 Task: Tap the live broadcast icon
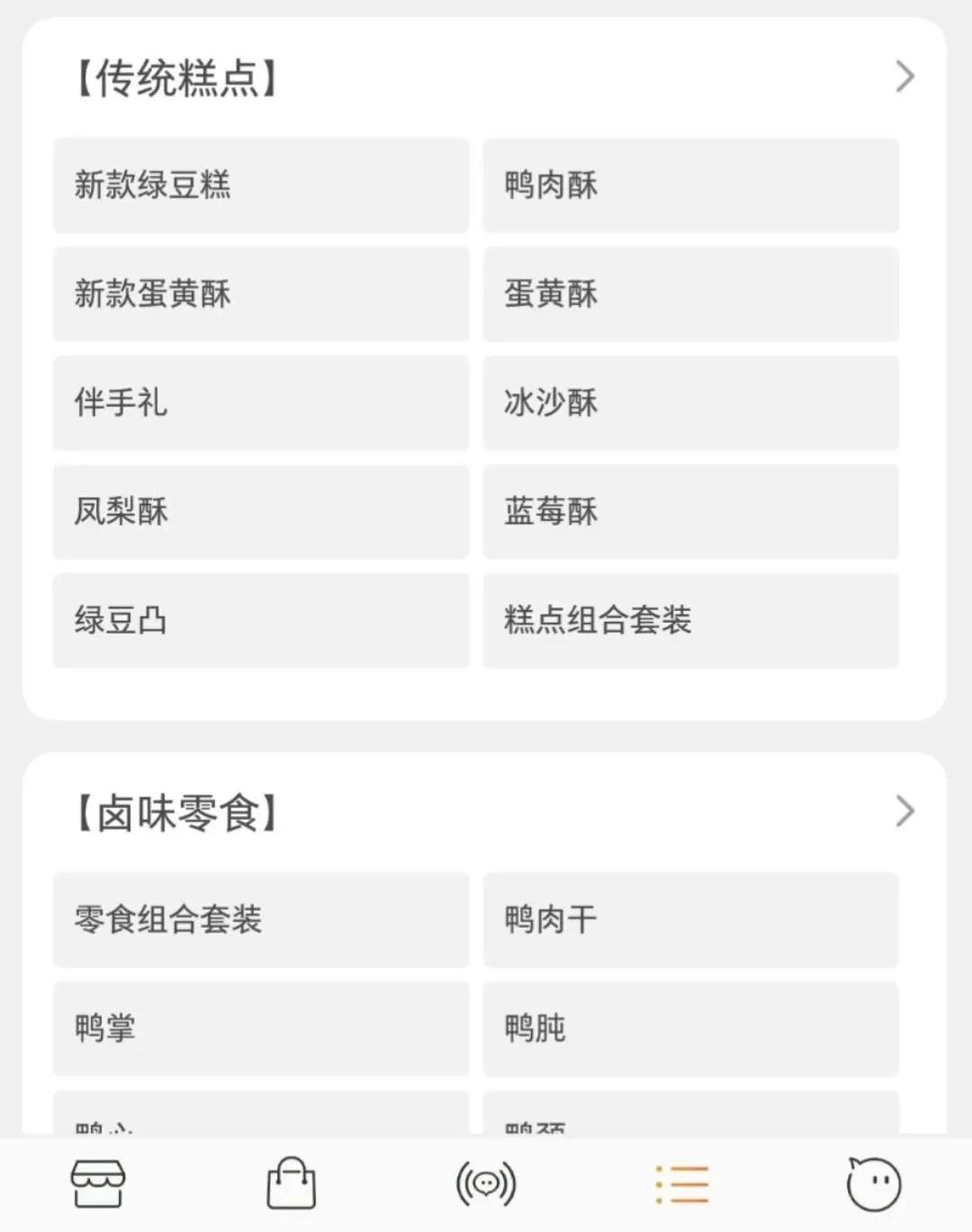[x=486, y=1182]
